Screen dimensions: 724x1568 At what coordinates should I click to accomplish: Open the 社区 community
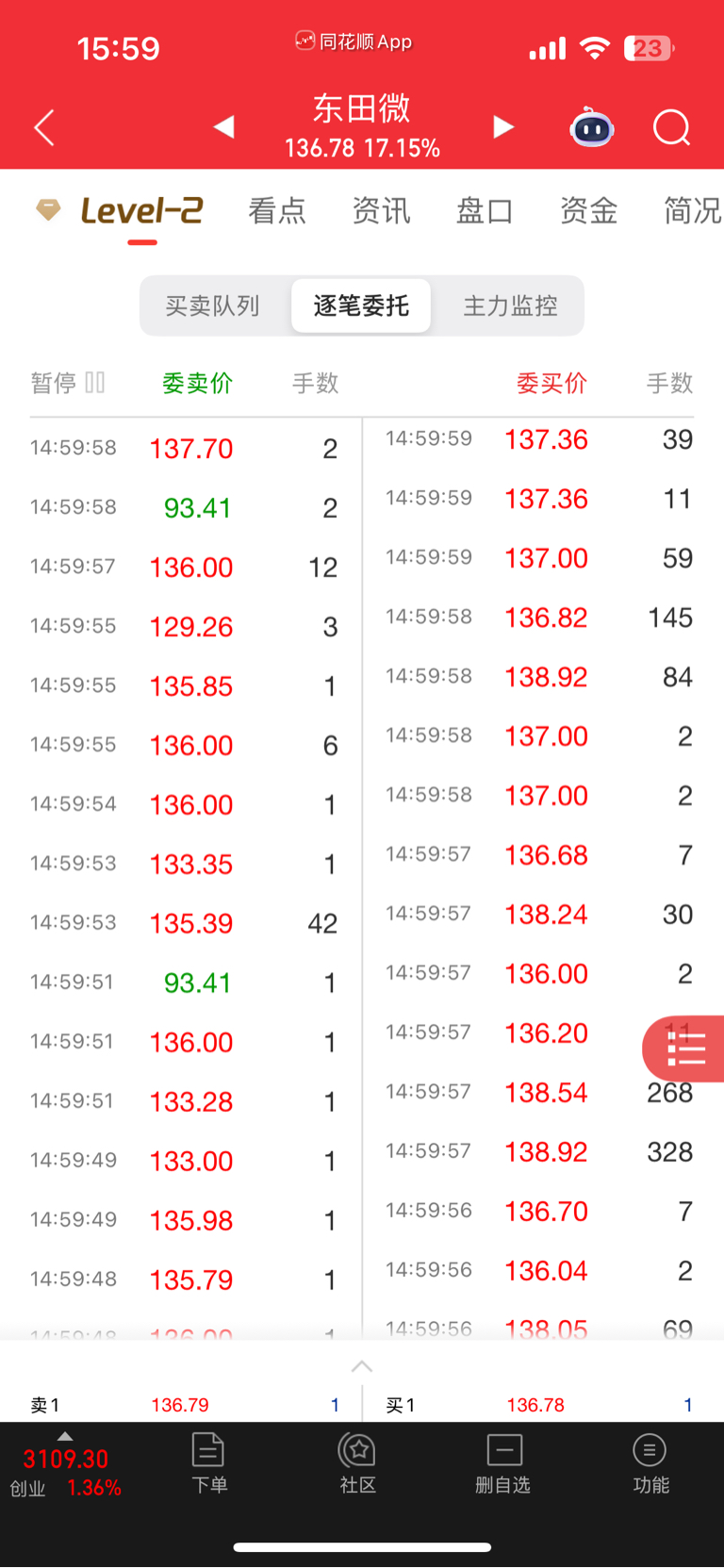click(358, 1462)
